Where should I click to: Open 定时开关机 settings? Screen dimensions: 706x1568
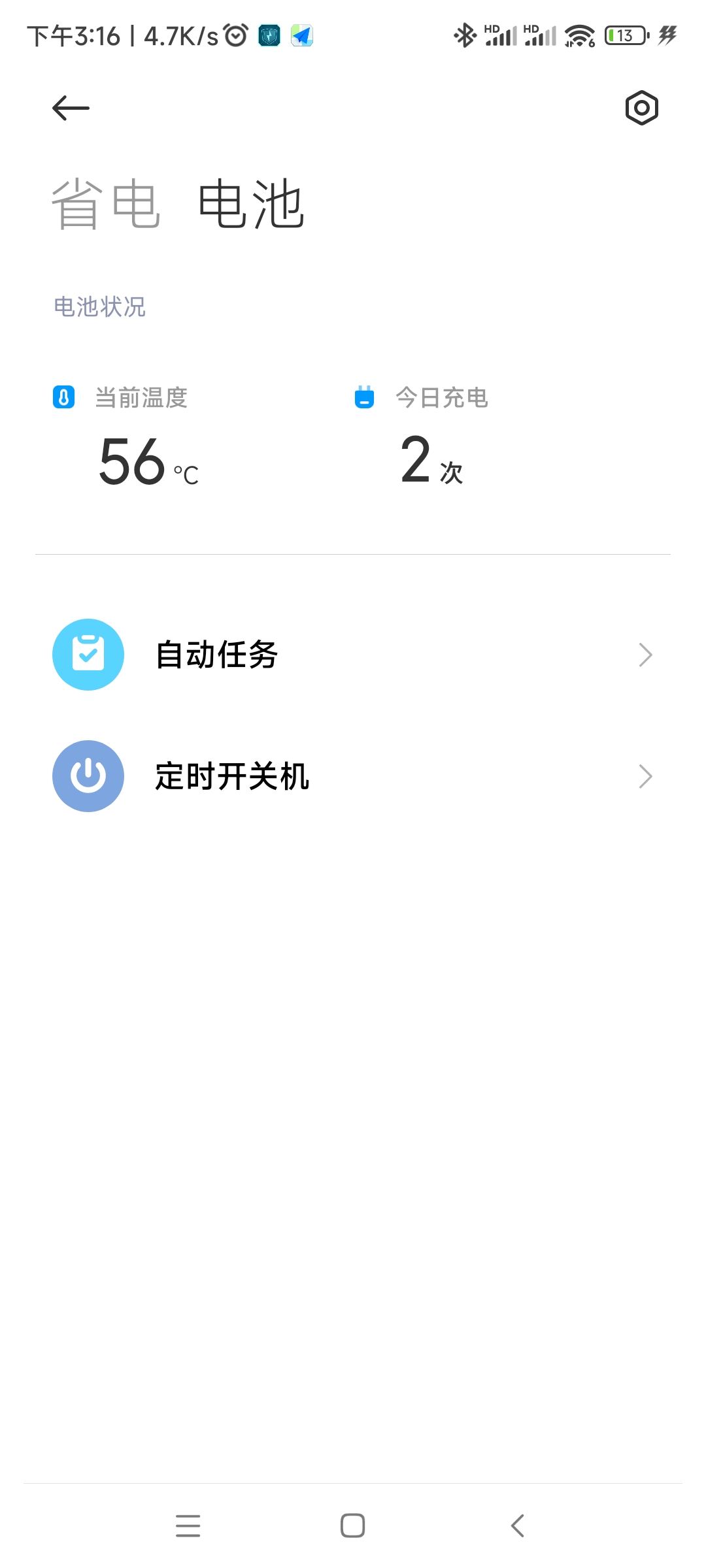point(353,776)
